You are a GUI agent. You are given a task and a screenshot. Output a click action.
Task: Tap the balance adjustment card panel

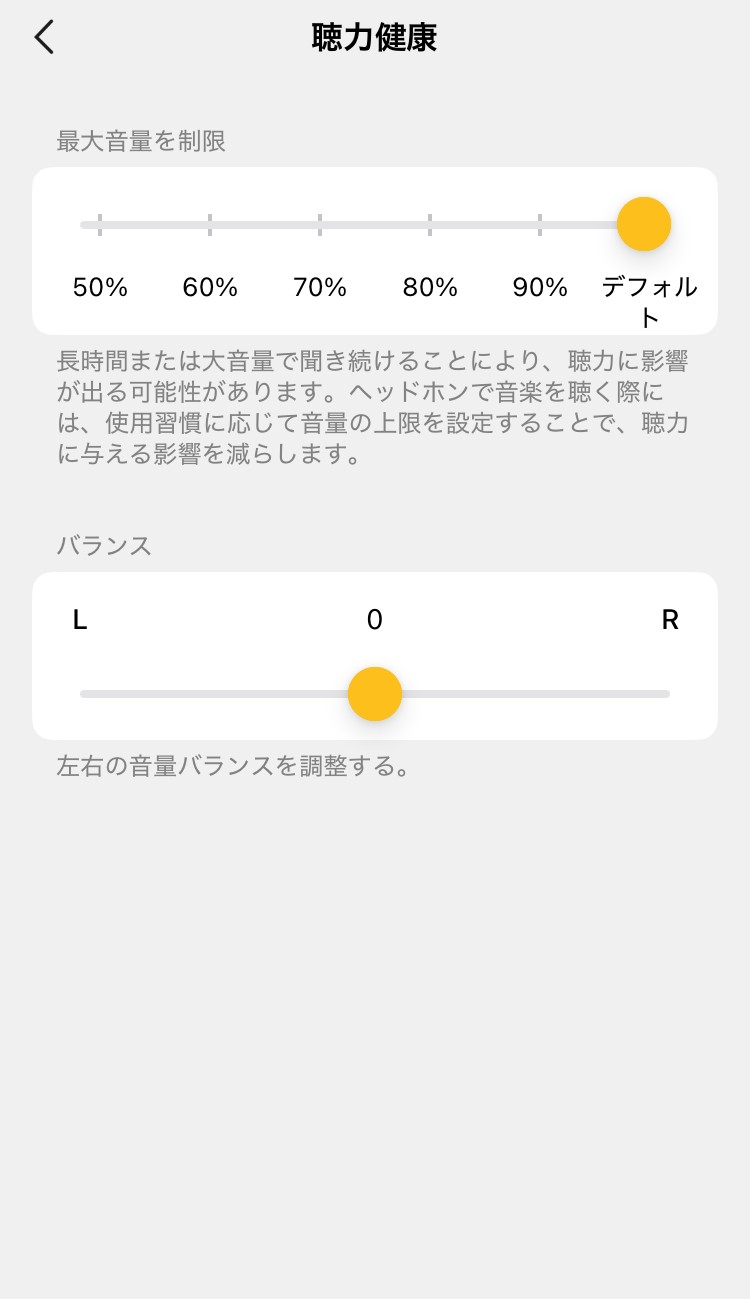[x=375, y=655]
